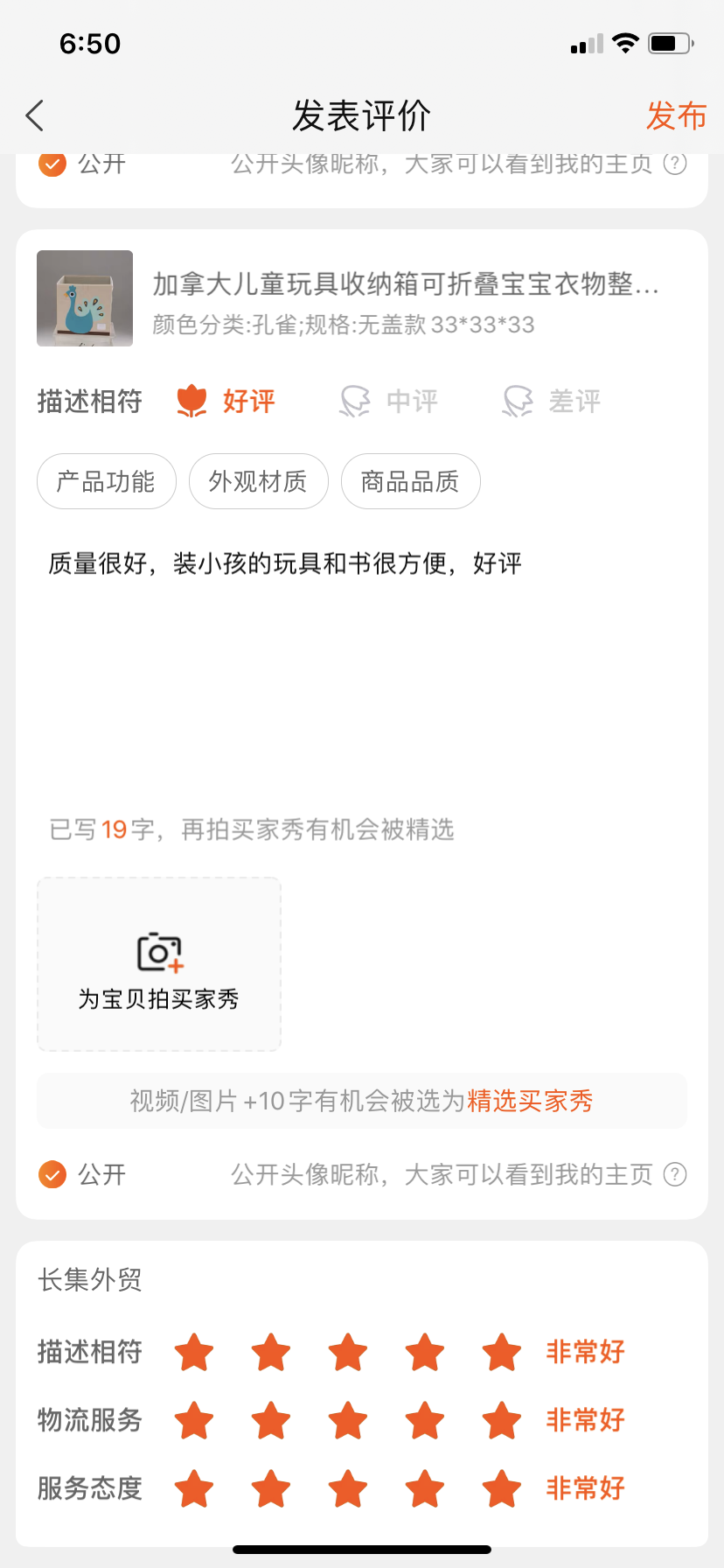Viewport: 724px width, 1568px height.
Task: Select 好评 rating
Action: (226, 402)
